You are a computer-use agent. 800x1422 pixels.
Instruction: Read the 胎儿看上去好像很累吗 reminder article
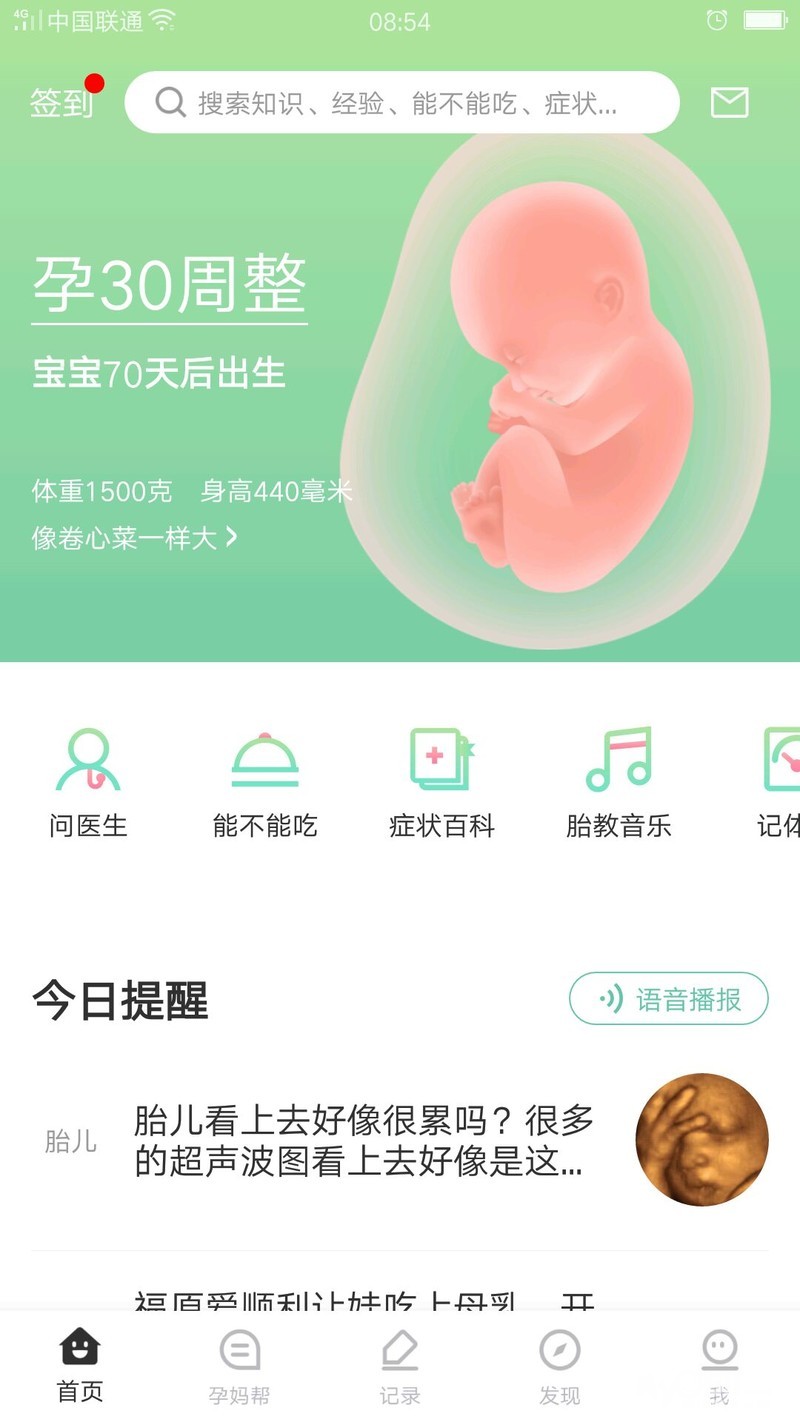click(x=365, y=1141)
